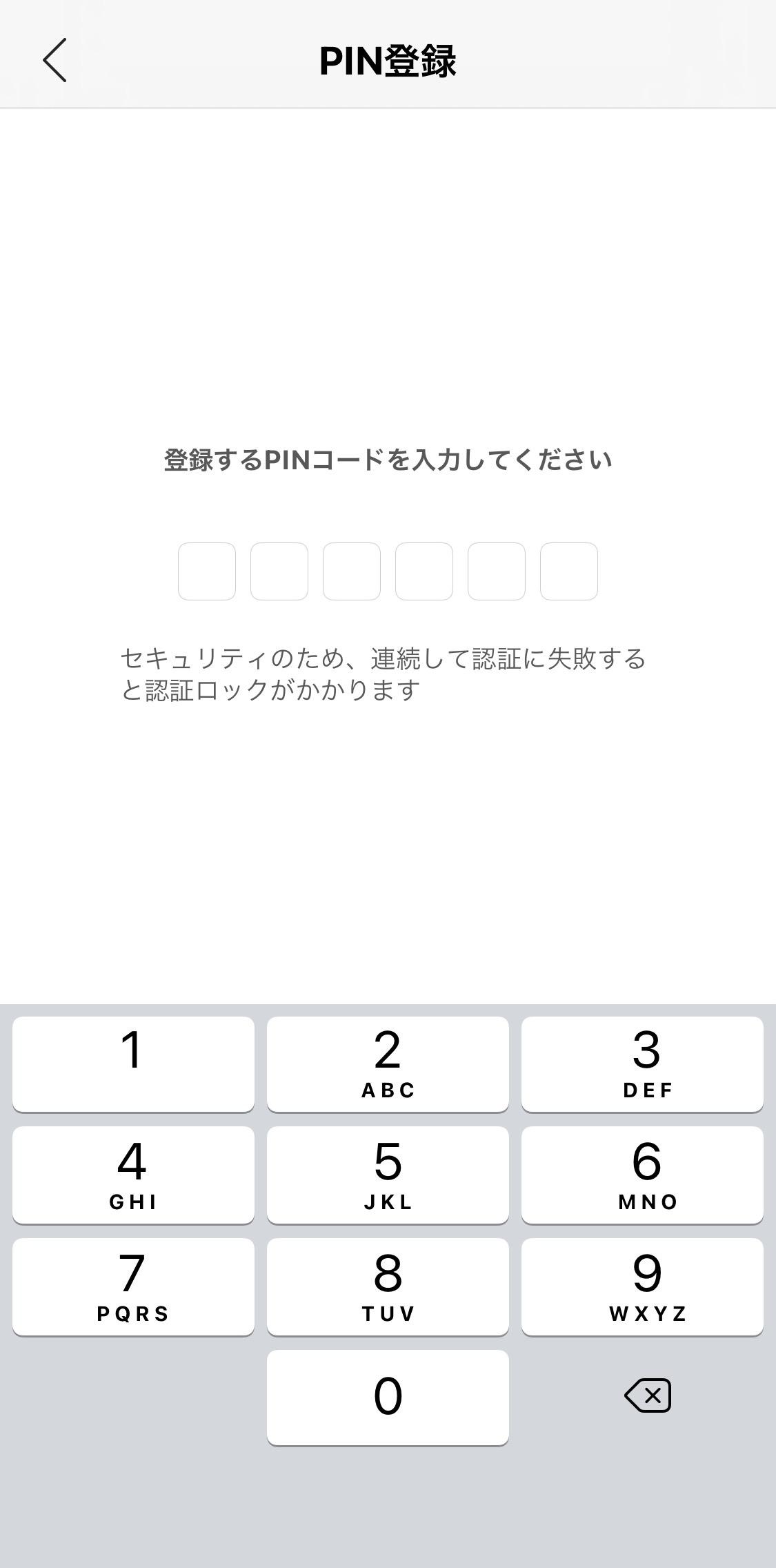
Task: Tap the 8 TUV key
Action: 388,1286
